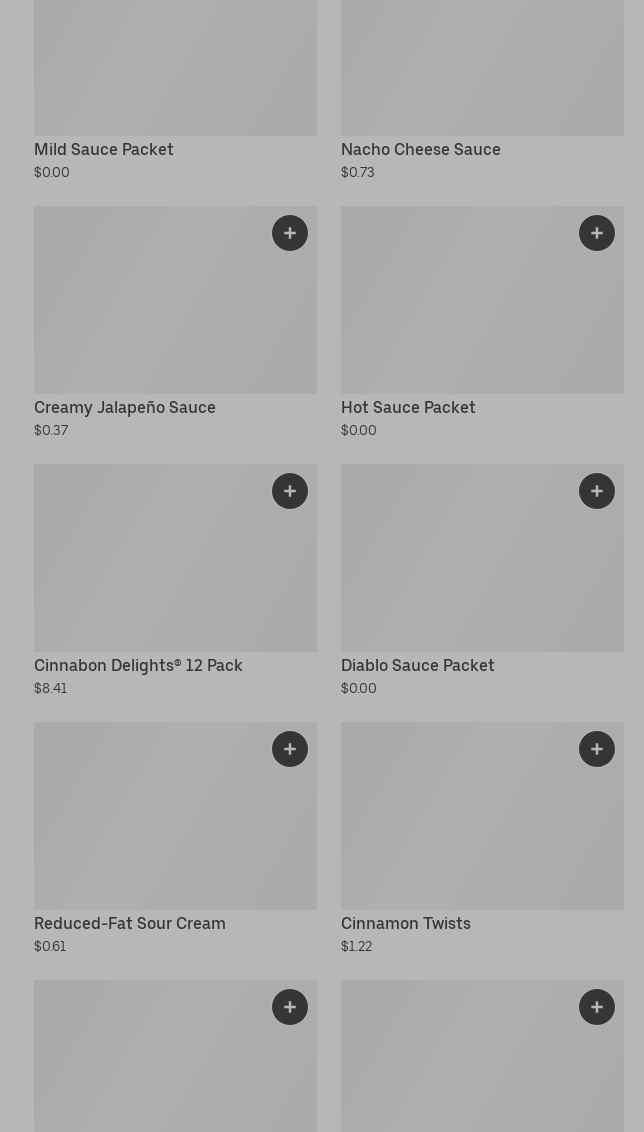Add Creamy Jalapeño Sauce to the order
644x1132 pixels.
click(290, 233)
